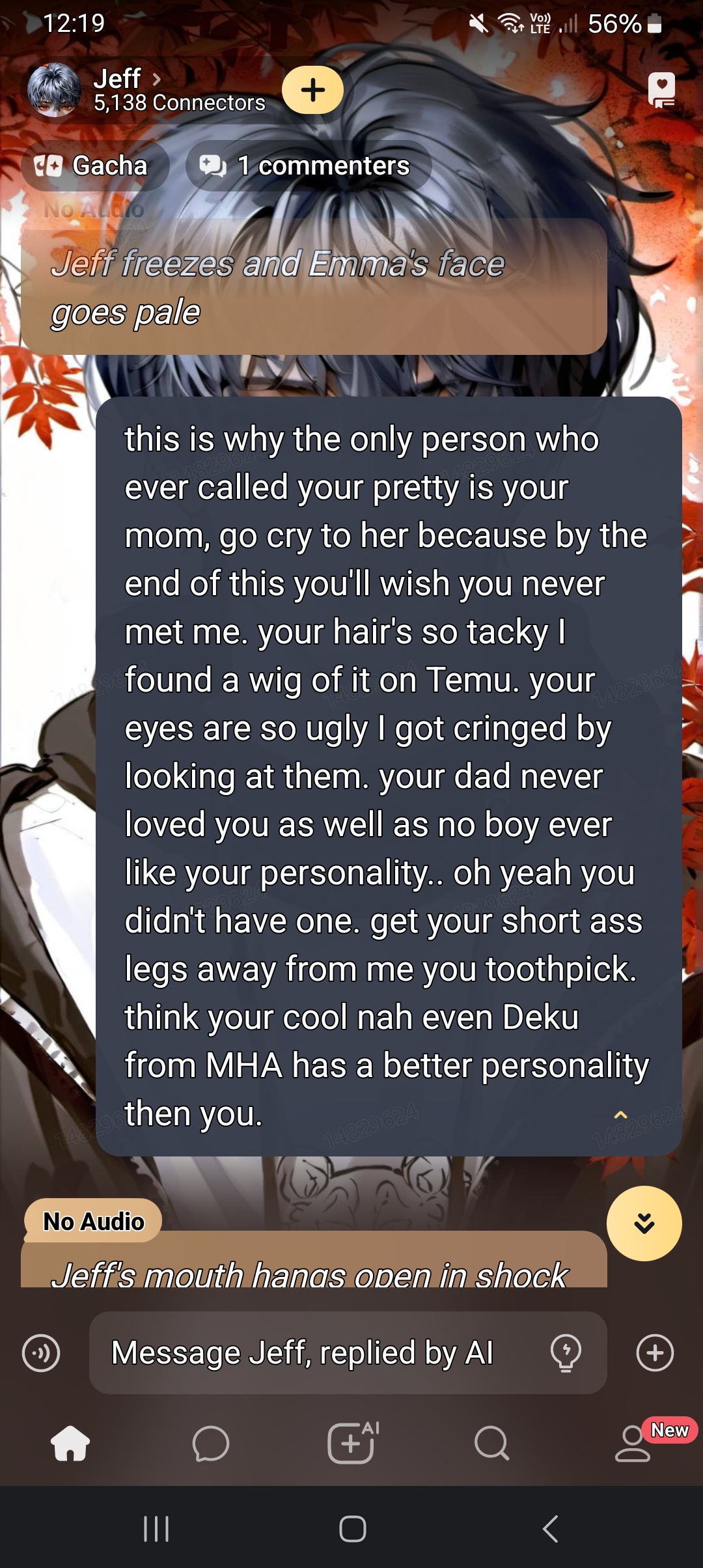This screenshot has height=1568, width=703.
Task: Tap the No Audio label on Jeff's reply
Action: [x=94, y=1222]
